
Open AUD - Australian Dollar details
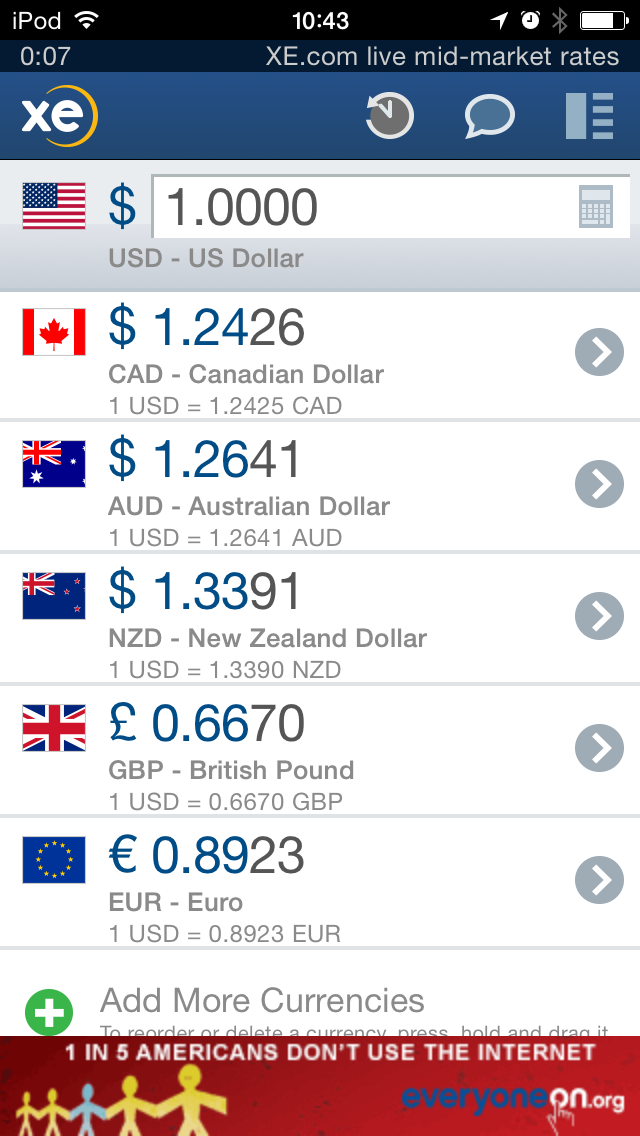pos(600,484)
